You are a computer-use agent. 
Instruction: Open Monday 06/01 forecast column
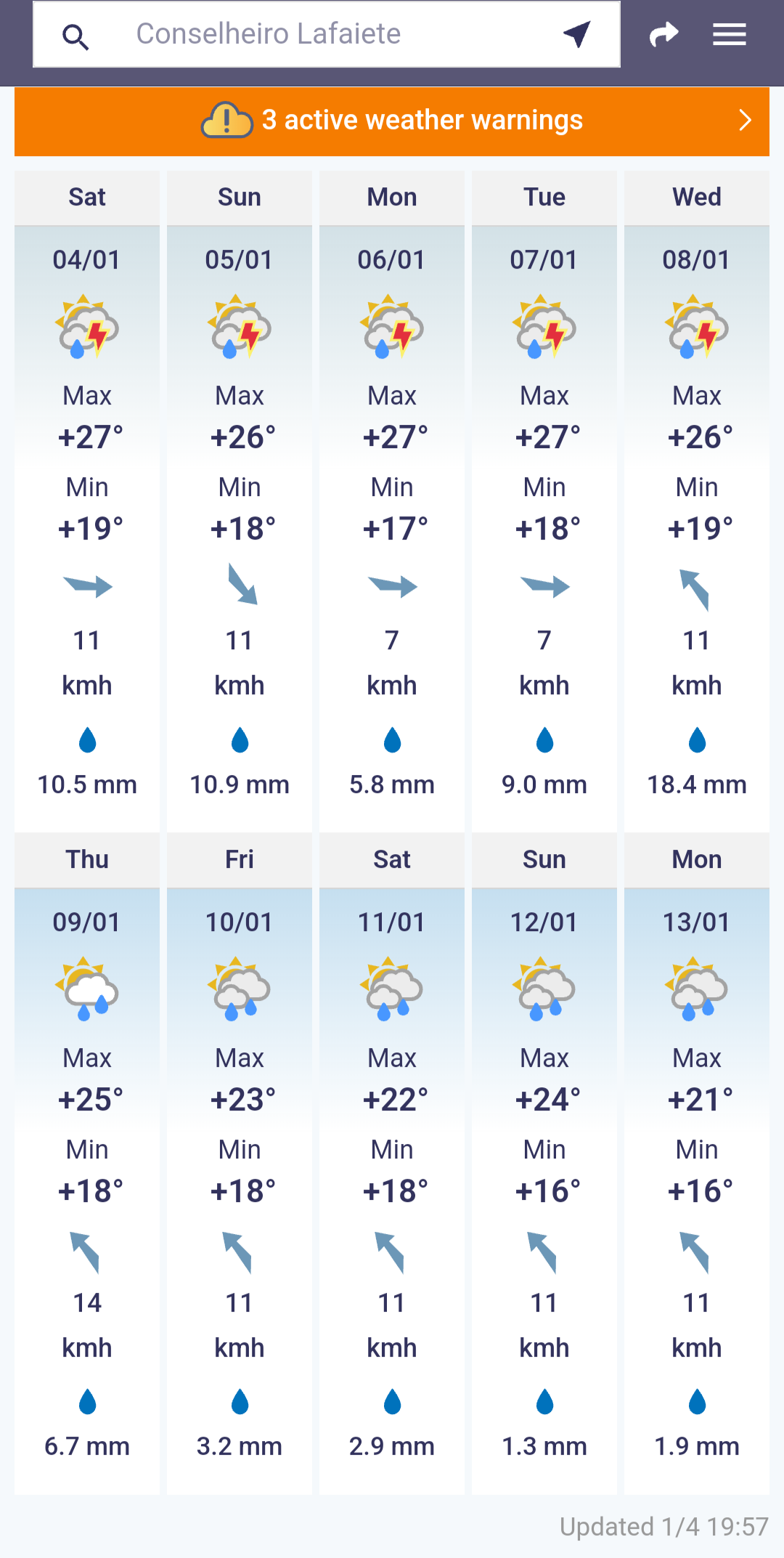(x=392, y=501)
